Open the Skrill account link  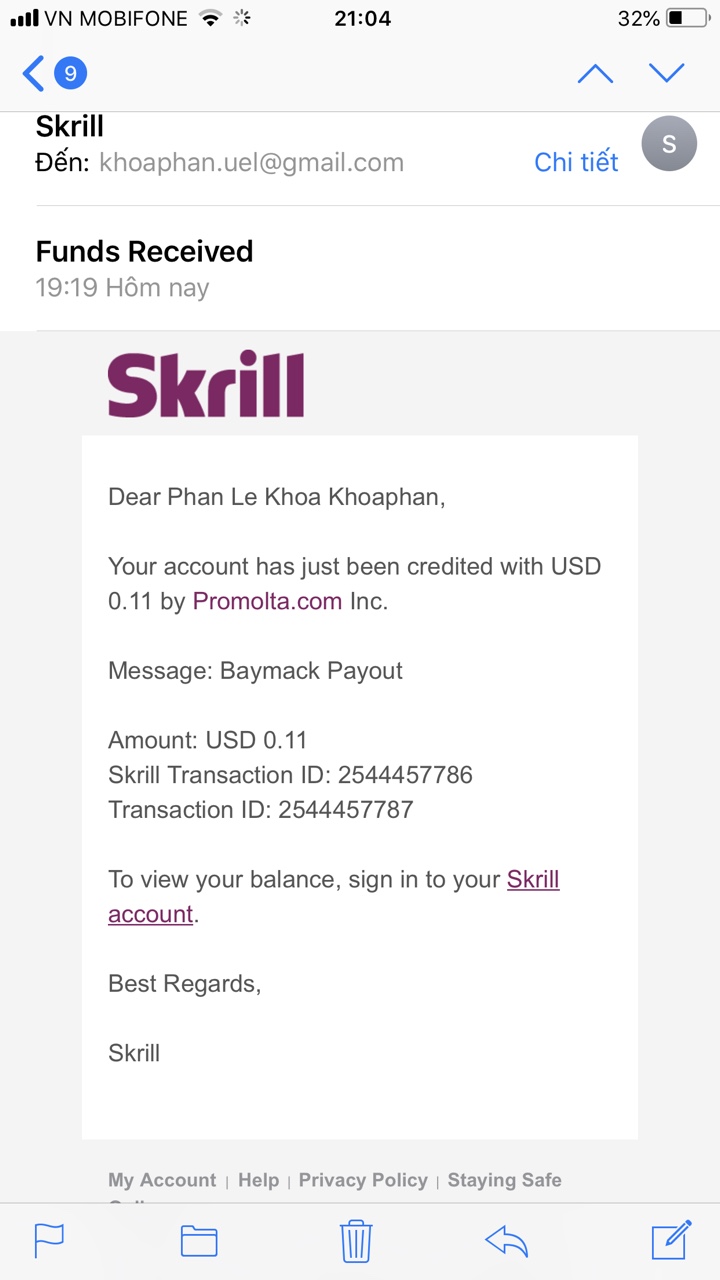pos(532,880)
